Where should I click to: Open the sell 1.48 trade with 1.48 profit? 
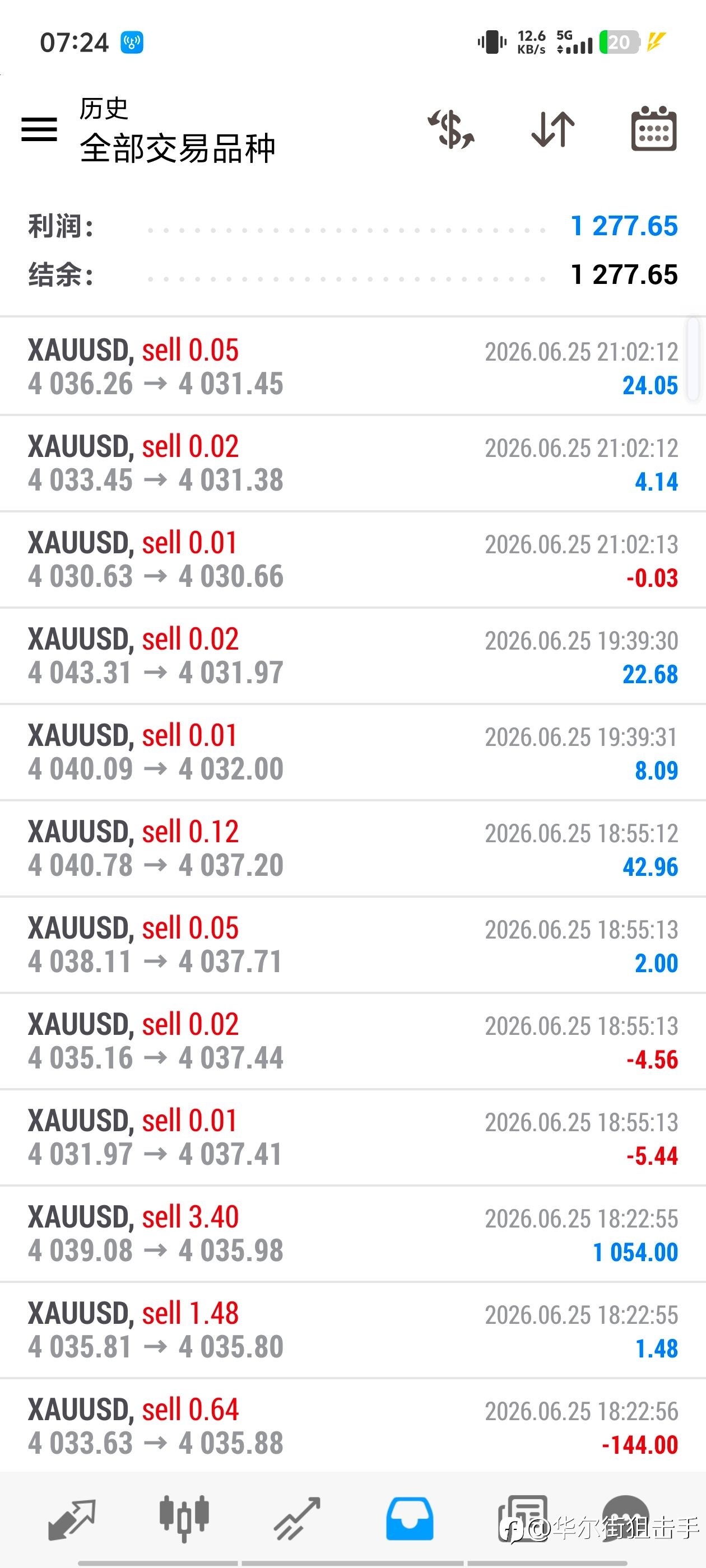click(x=352, y=1330)
